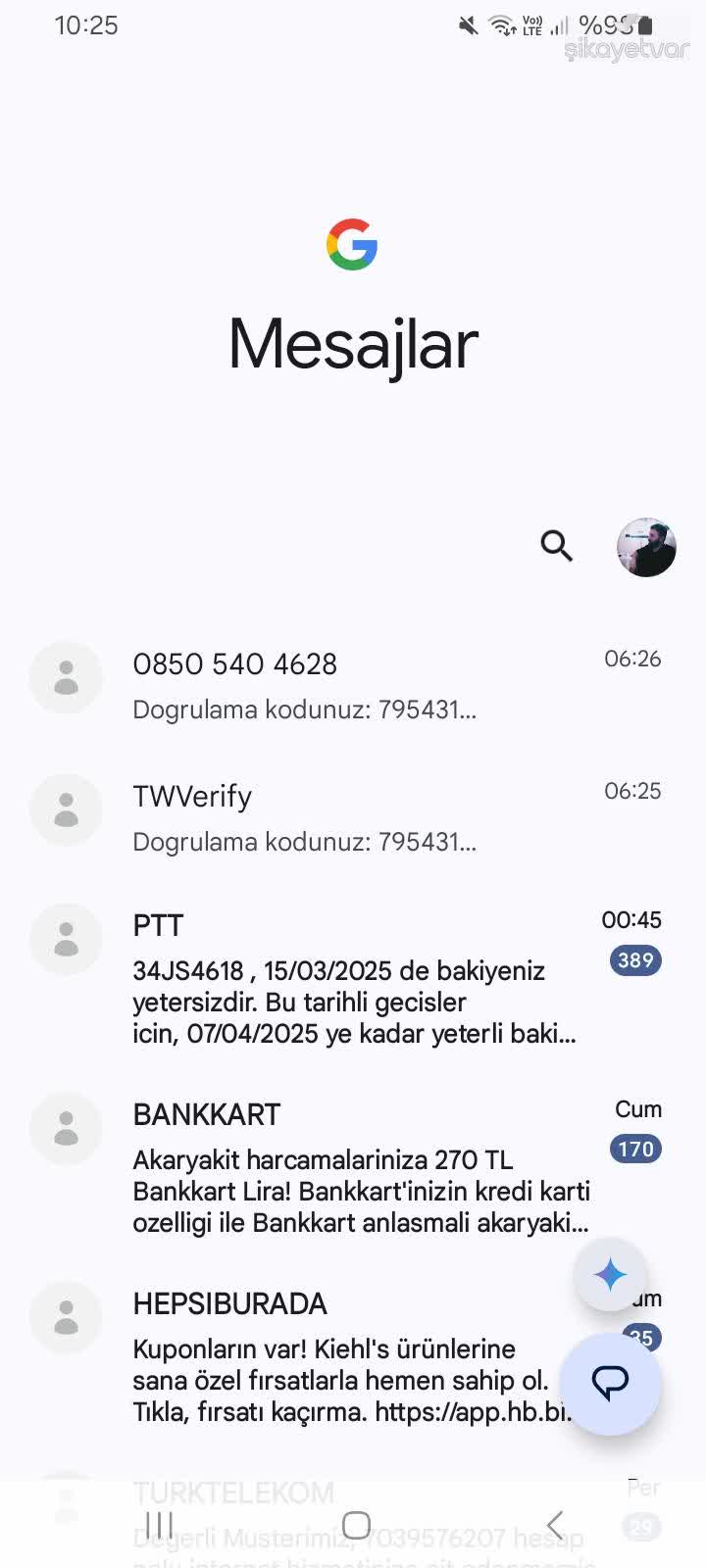Tap the contact avatar next to HEPSIBURADA
The height and width of the screenshot is (1568, 706).
pyautogui.click(x=66, y=1317)
